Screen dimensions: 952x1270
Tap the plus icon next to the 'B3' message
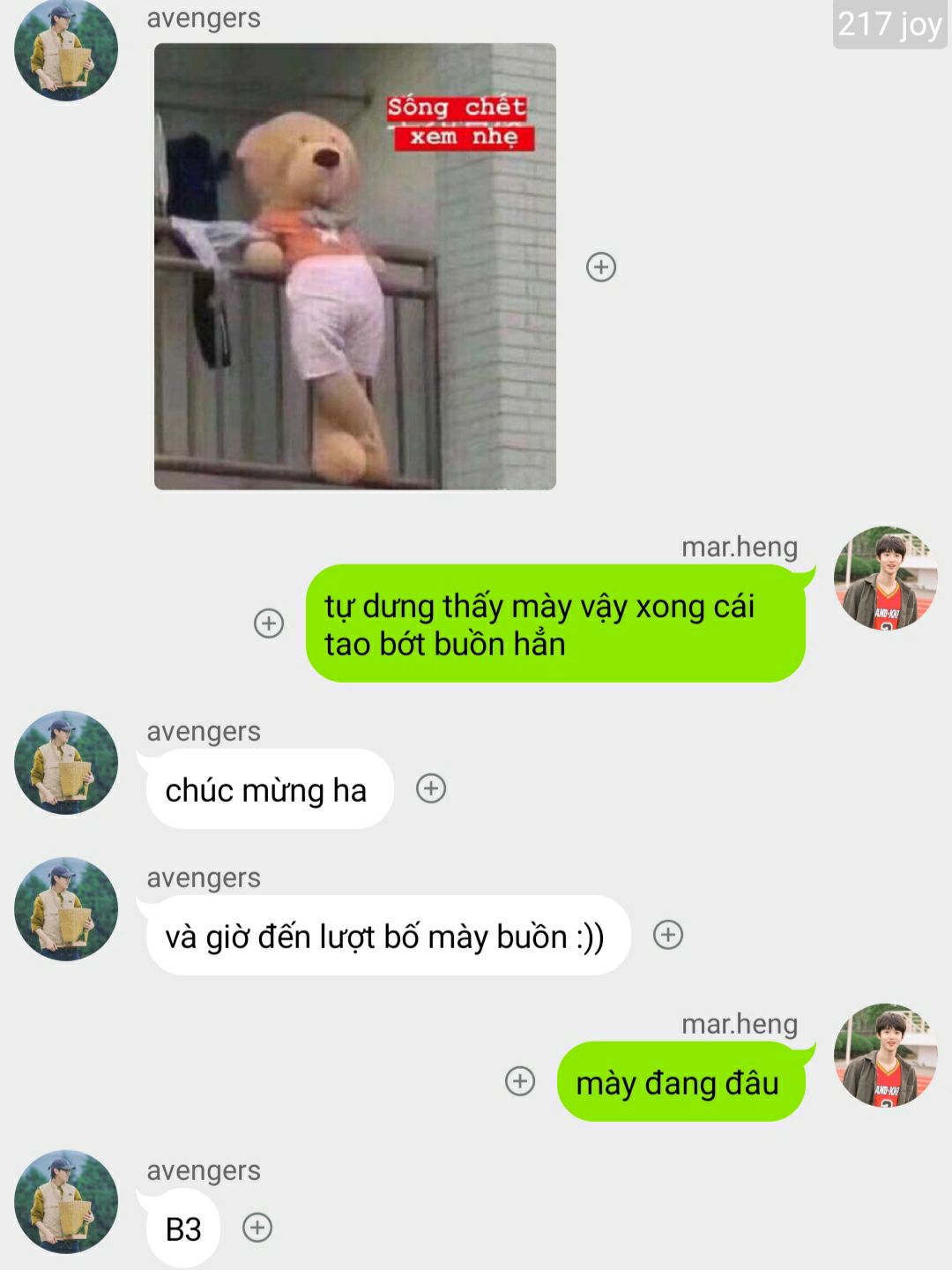257,1227
